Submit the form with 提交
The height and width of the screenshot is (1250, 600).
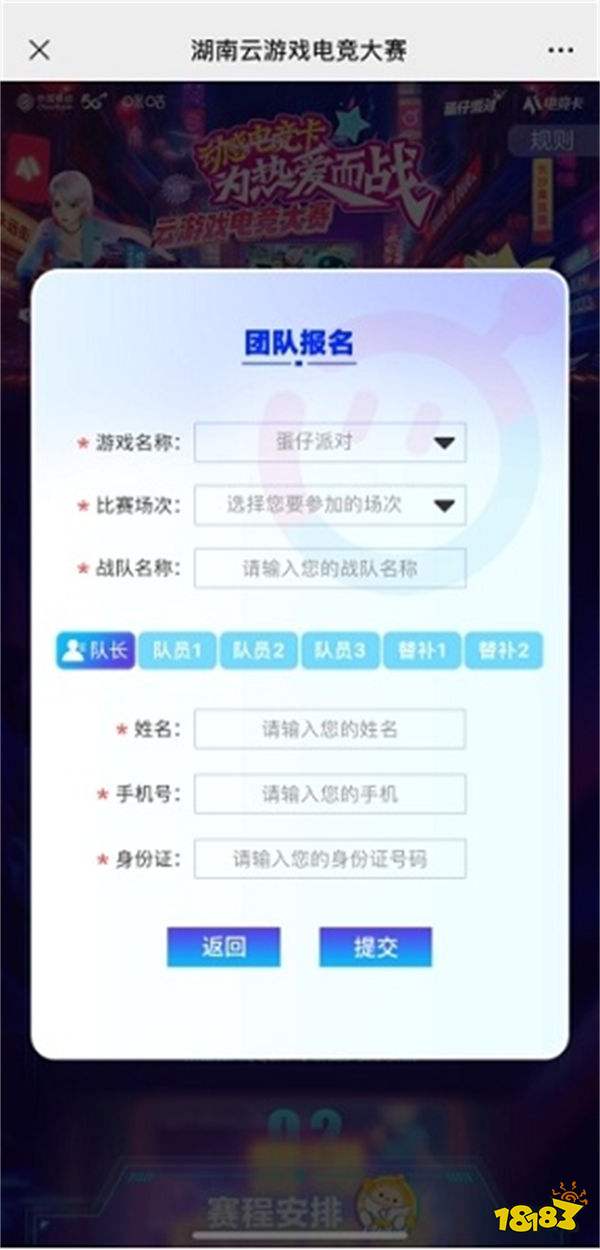tap(375, 947)
